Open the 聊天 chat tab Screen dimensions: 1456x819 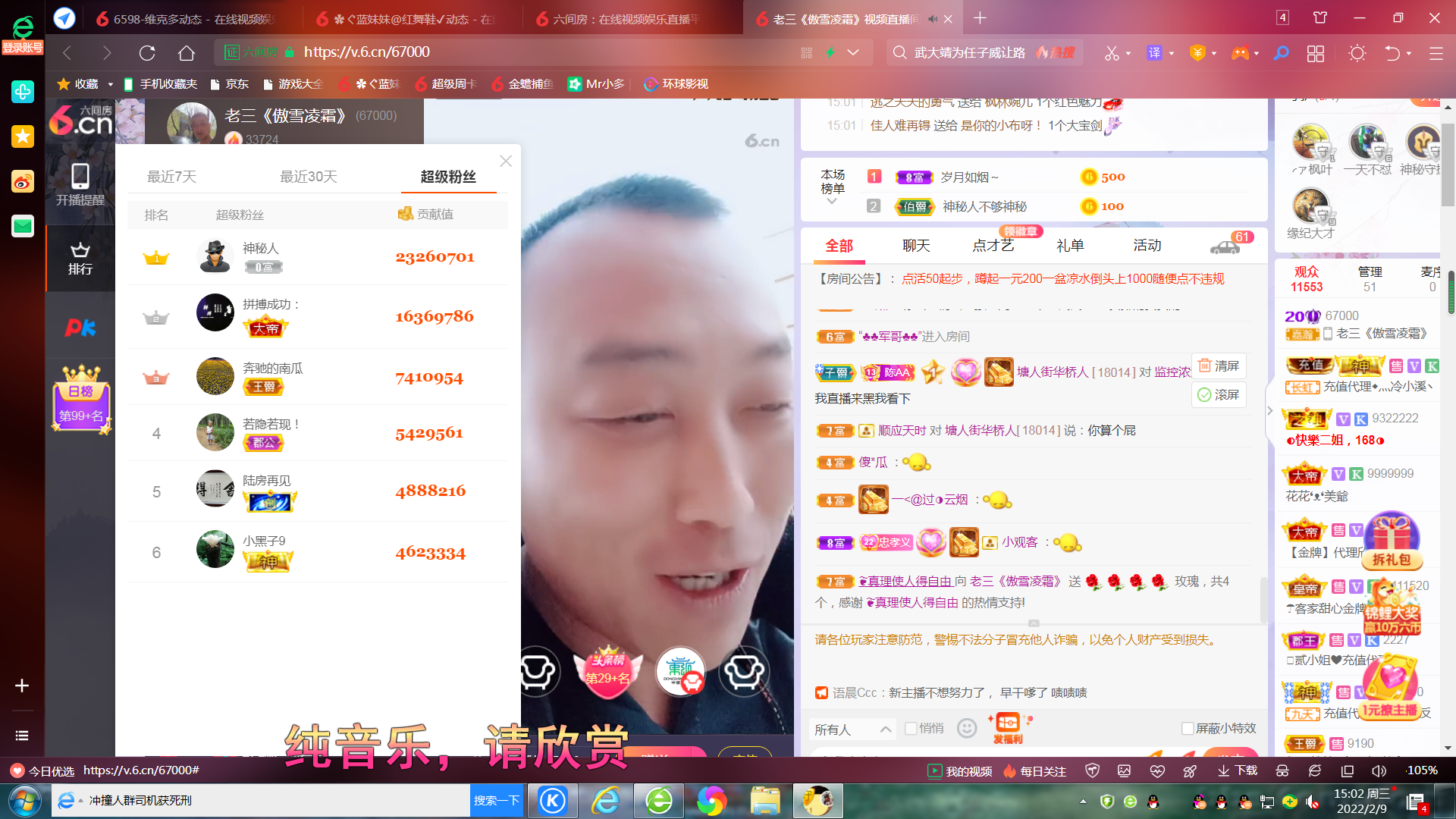916,246
